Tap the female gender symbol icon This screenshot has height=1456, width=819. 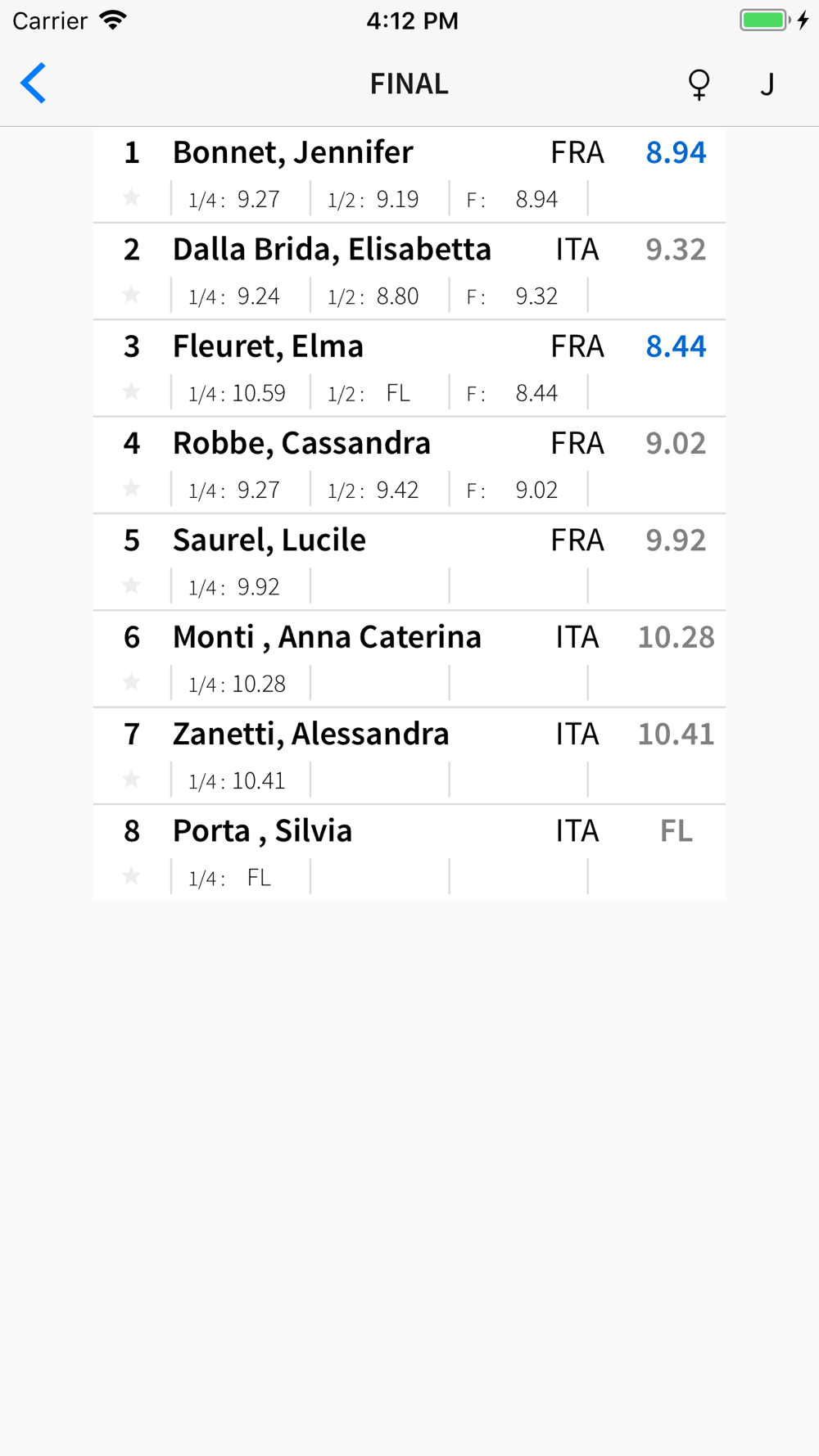point(699,84)
